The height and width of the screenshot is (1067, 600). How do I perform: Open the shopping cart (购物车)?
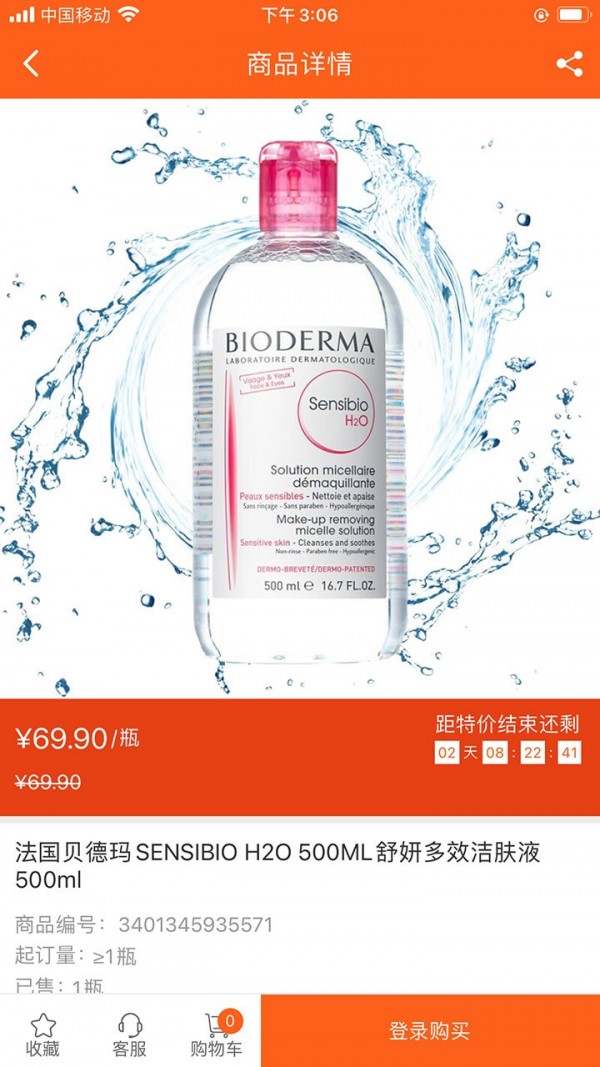click(216, 1033)
